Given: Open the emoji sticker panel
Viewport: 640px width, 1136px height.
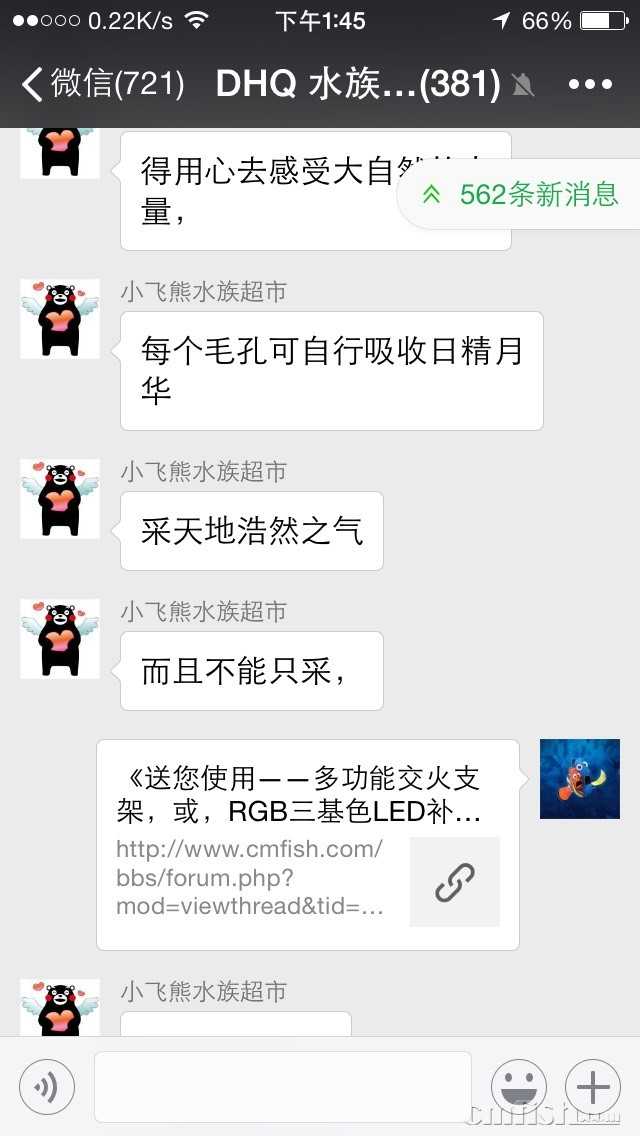Looking at the screenshot, I should point(519,1087).
